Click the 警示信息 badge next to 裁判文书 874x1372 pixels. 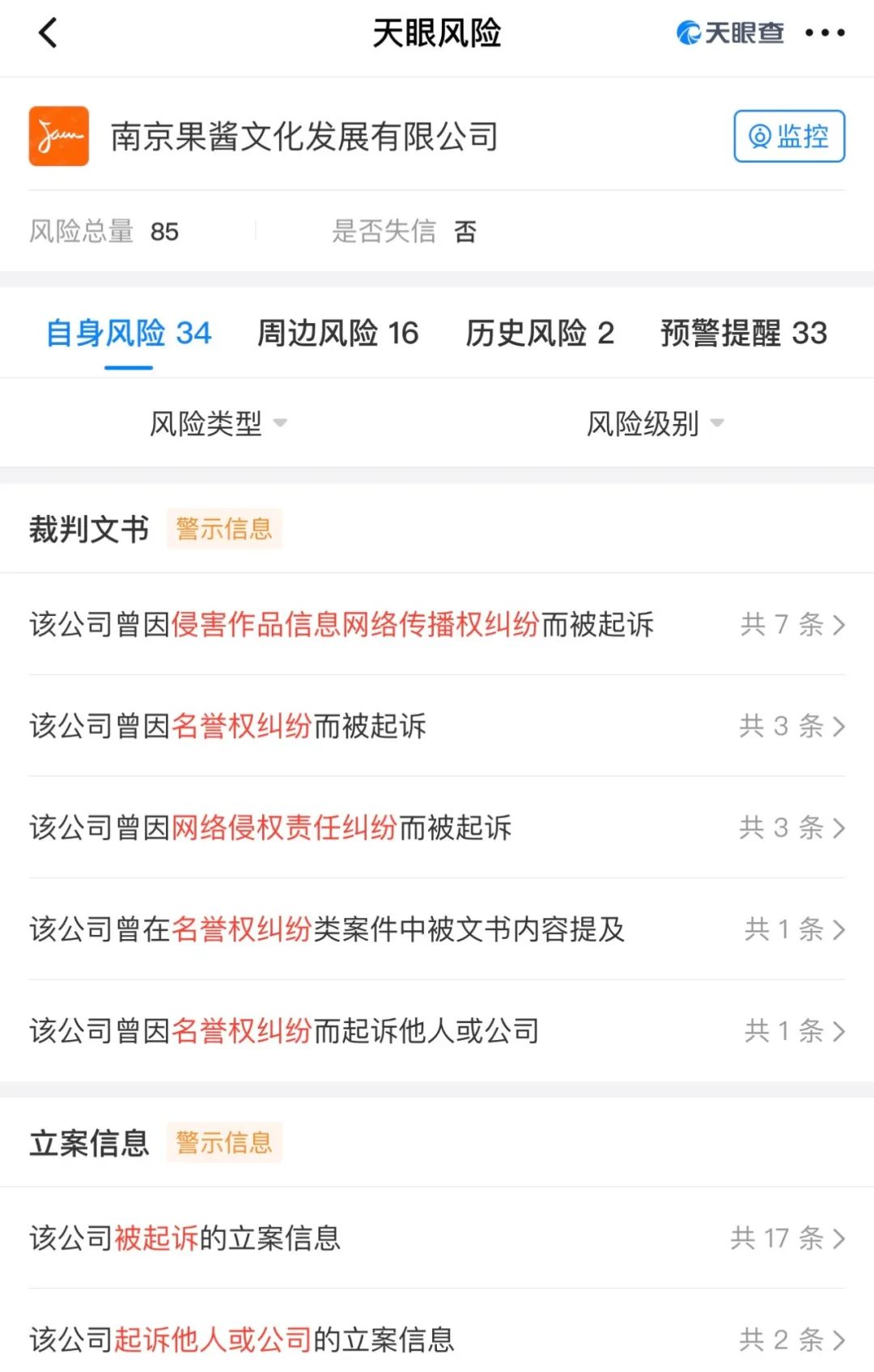pos(224,529)
